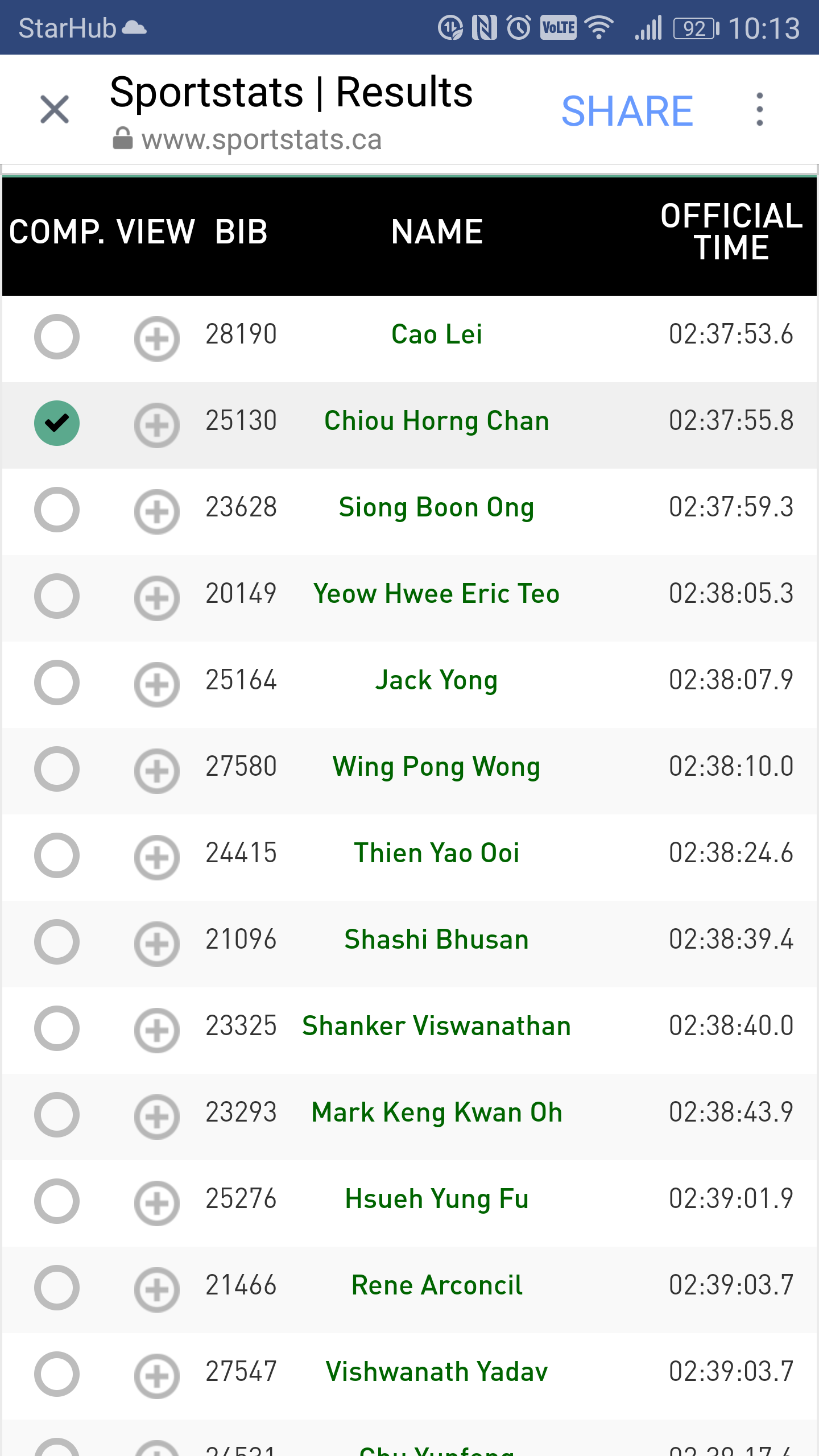Open the three-dot overflow menu
819x1456 pixels.
tap(759, 109)
